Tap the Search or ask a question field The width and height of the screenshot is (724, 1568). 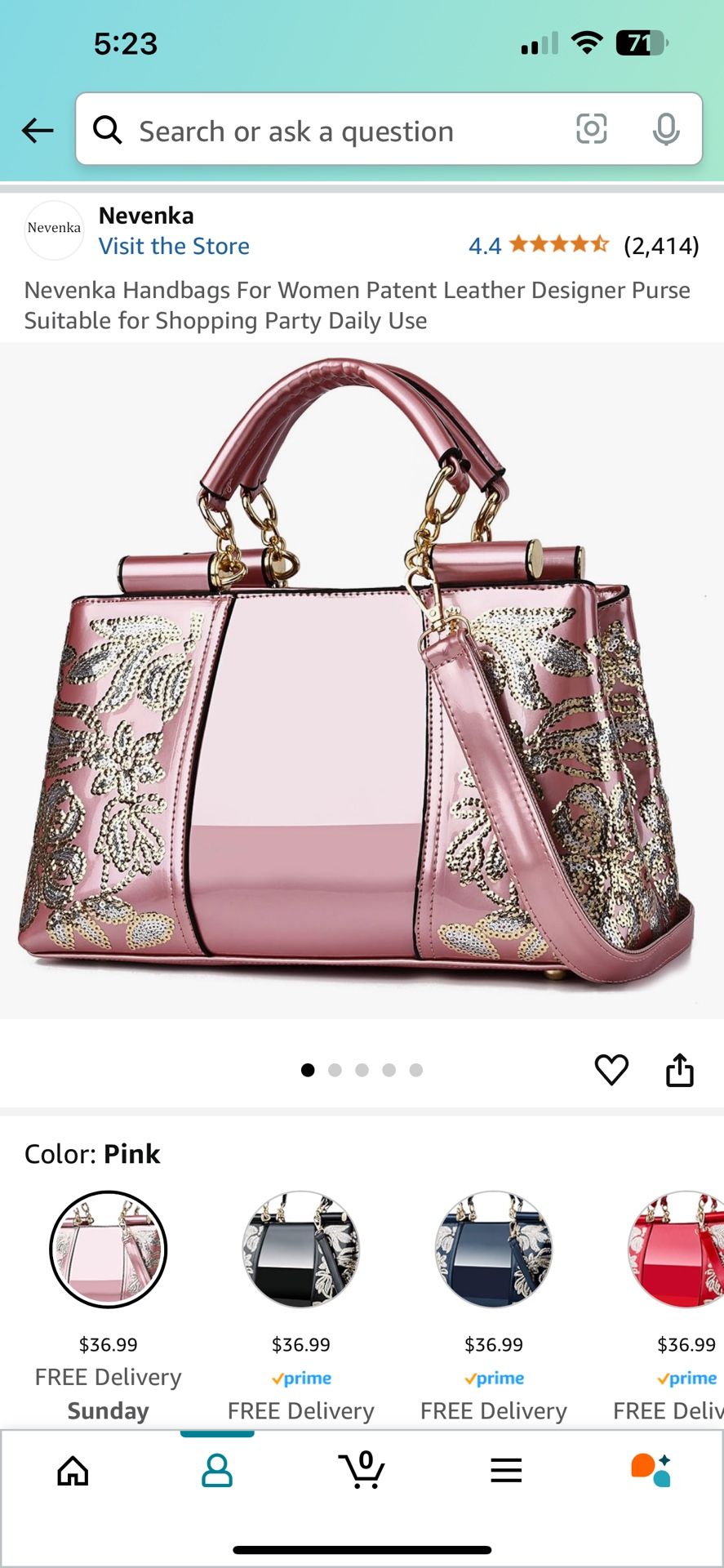pos(326,131)
